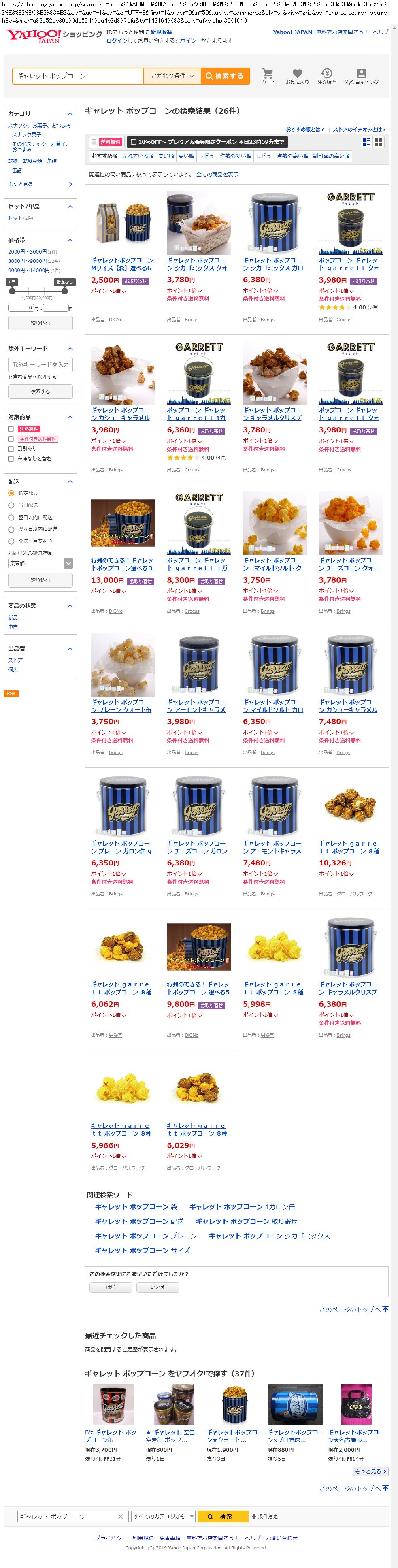Select the 当日配送 delivery option
398x1568 pixels.
tap(11, 505)
